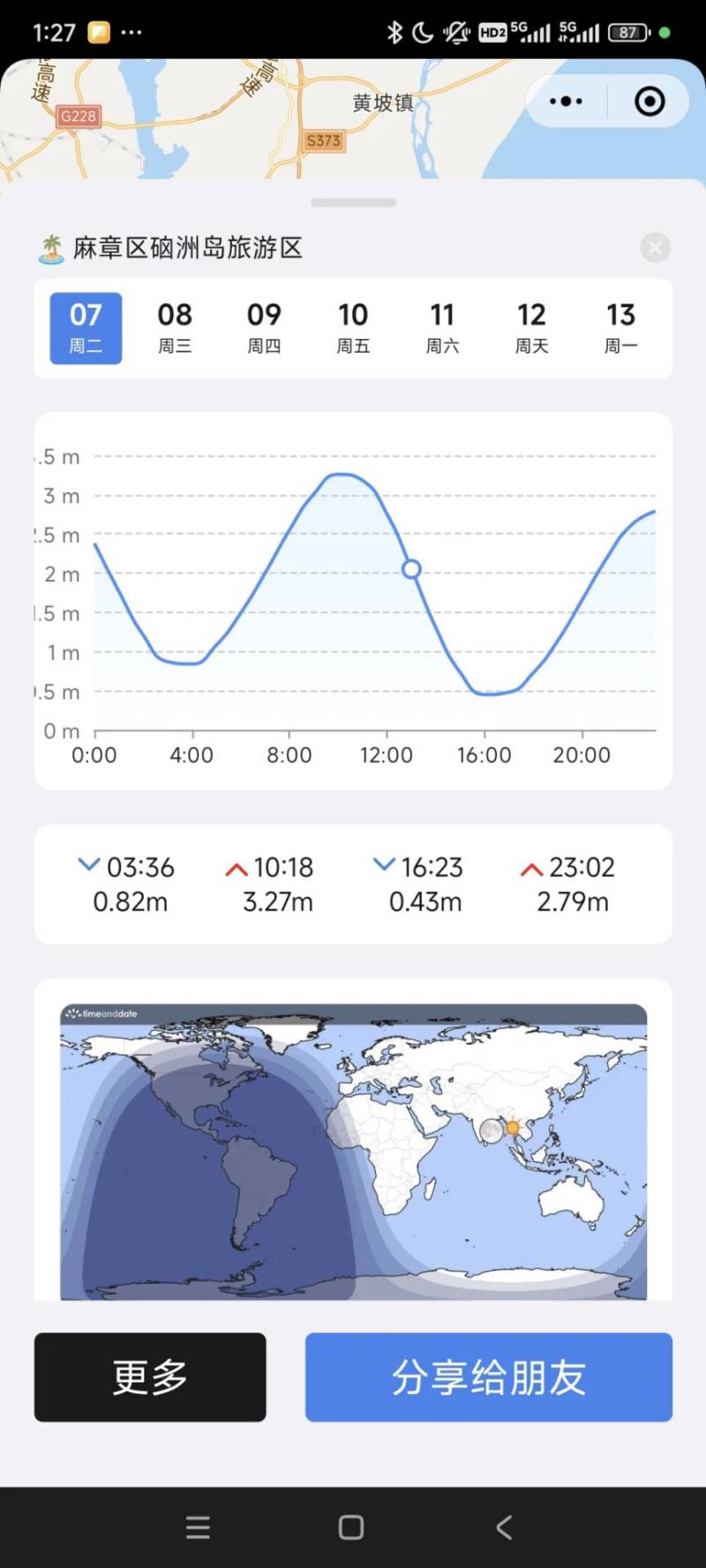Switch to date 10 周五
This screenshot has width=706, height=1568.
coord(353,327)
